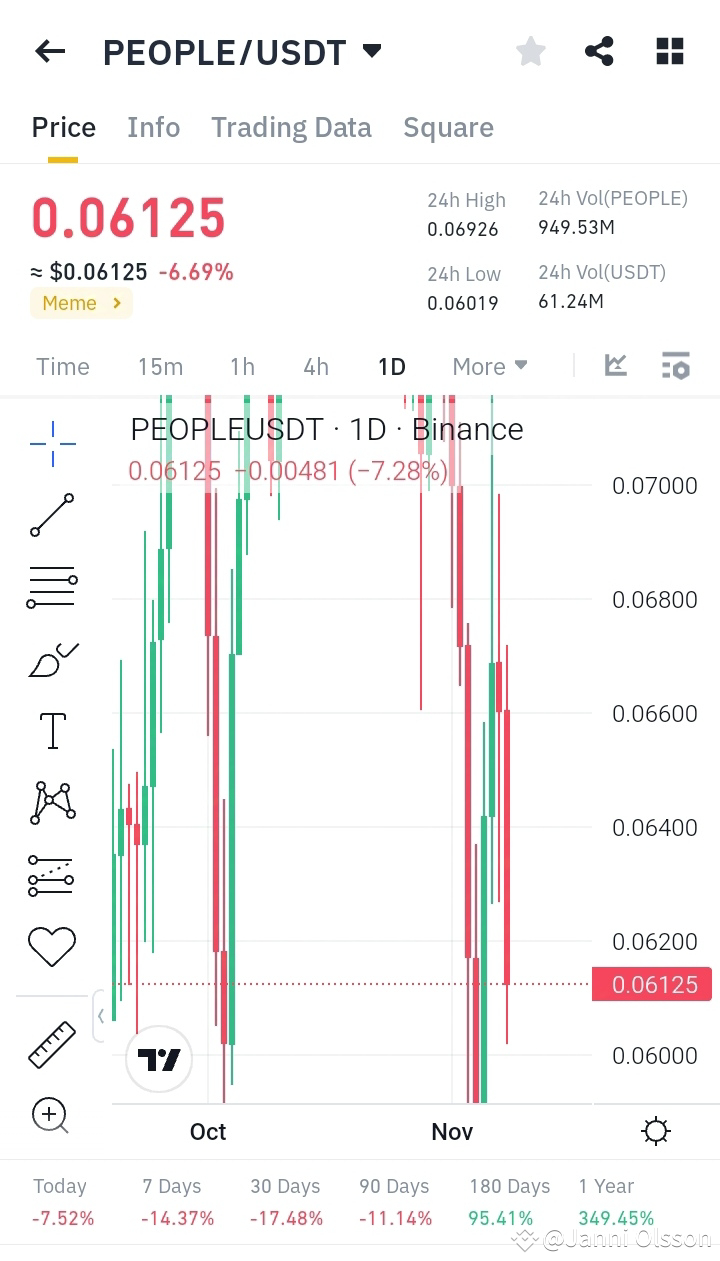
Task: Select the text annotation tool
Action: click(x=52, y=730)
